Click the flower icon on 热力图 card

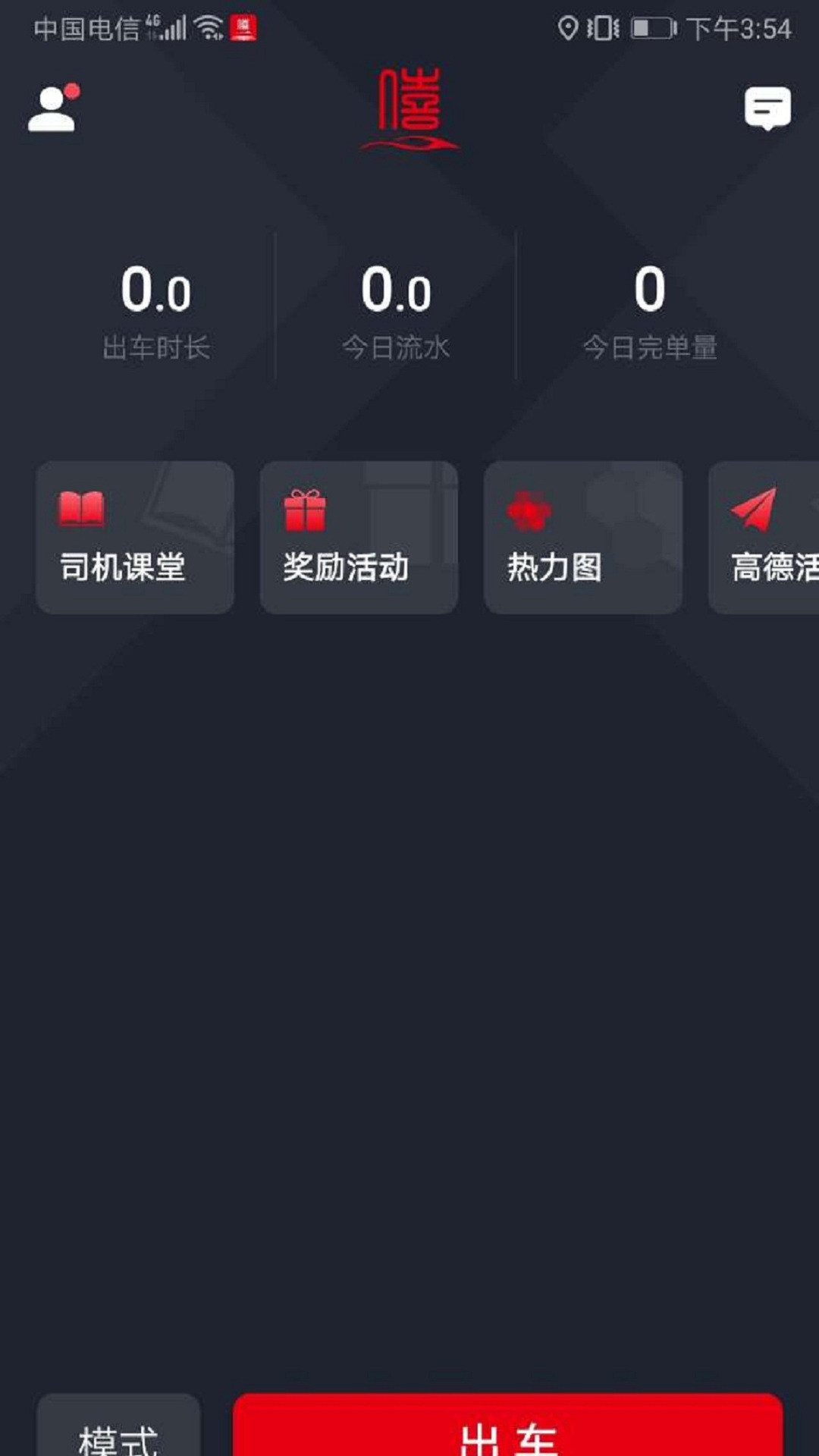(x=529, y=510)
